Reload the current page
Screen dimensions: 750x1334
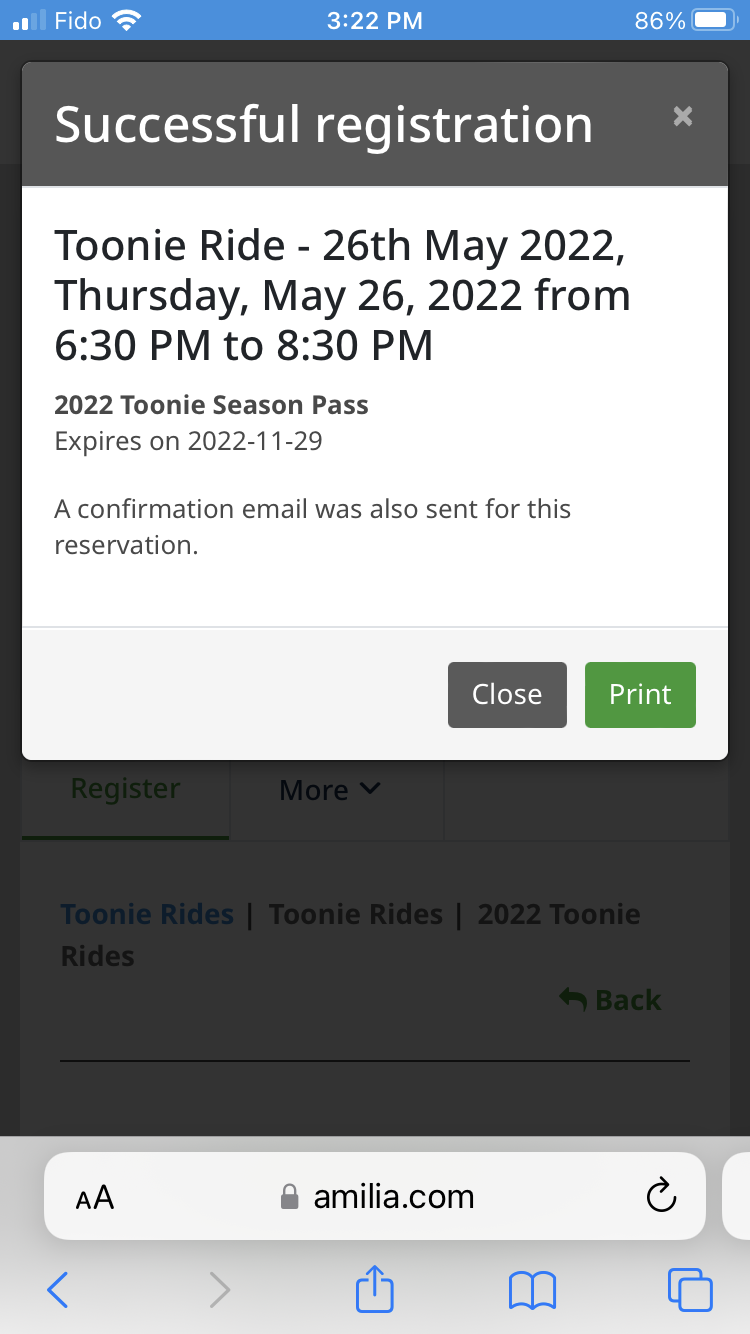(661, 1196)
